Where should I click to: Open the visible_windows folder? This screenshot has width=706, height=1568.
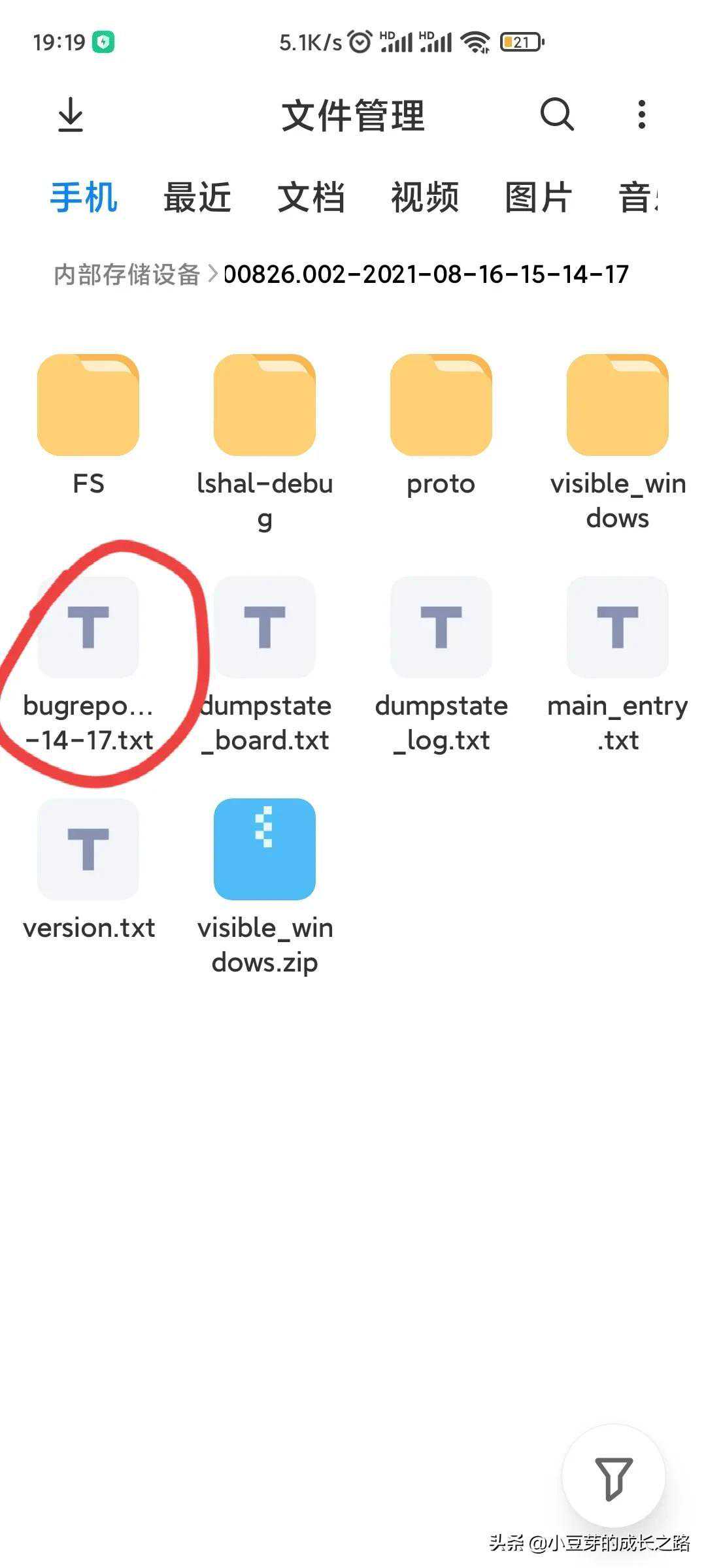pyautogui.click(x=618, y=405)
